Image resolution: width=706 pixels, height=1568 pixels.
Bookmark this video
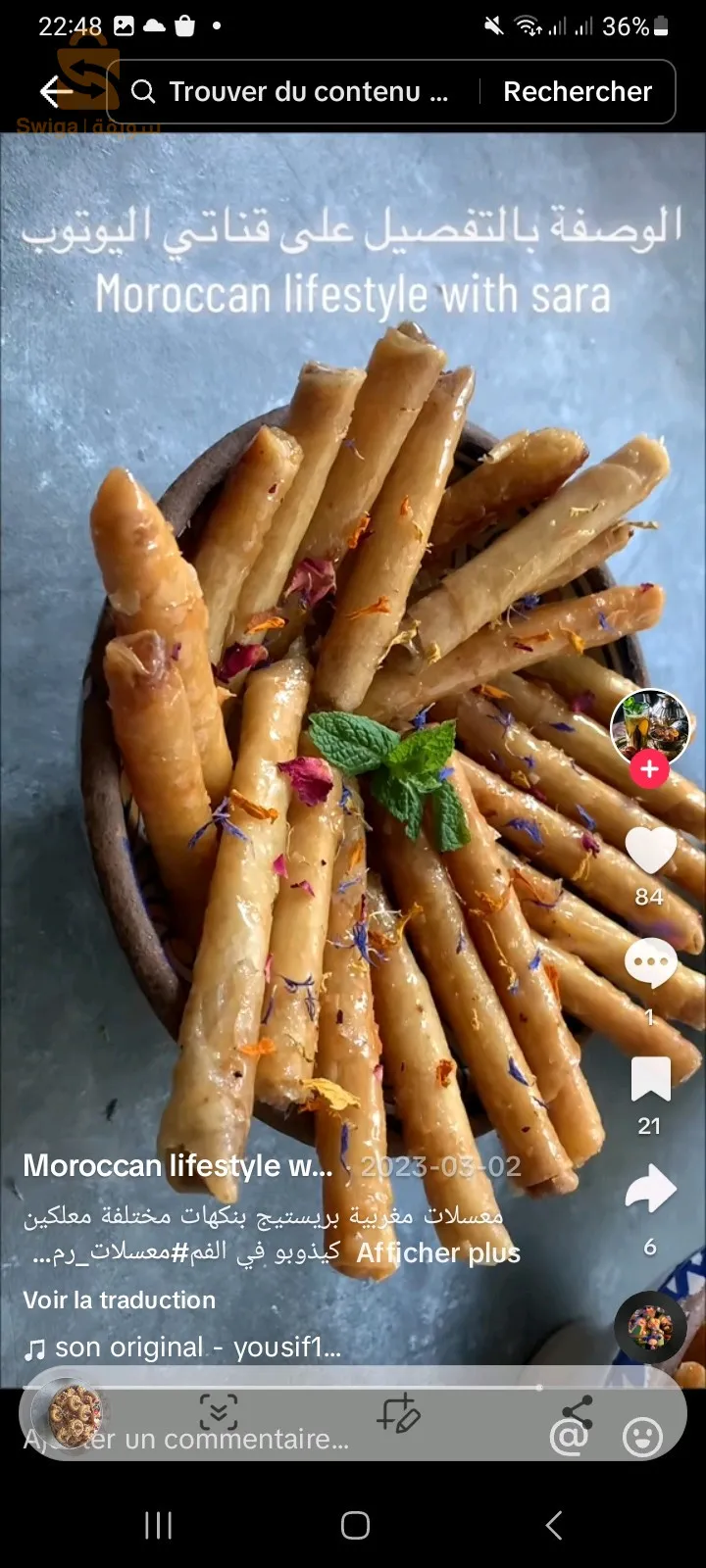pyautogui.click(x=650, y=1080)
